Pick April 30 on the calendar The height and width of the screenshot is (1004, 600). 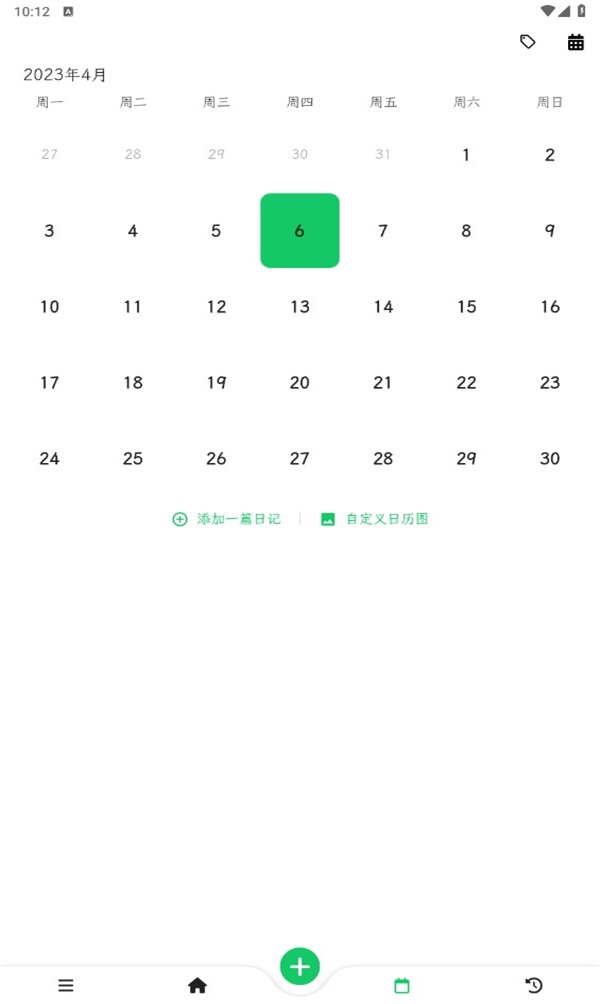(x=550, y=459)
